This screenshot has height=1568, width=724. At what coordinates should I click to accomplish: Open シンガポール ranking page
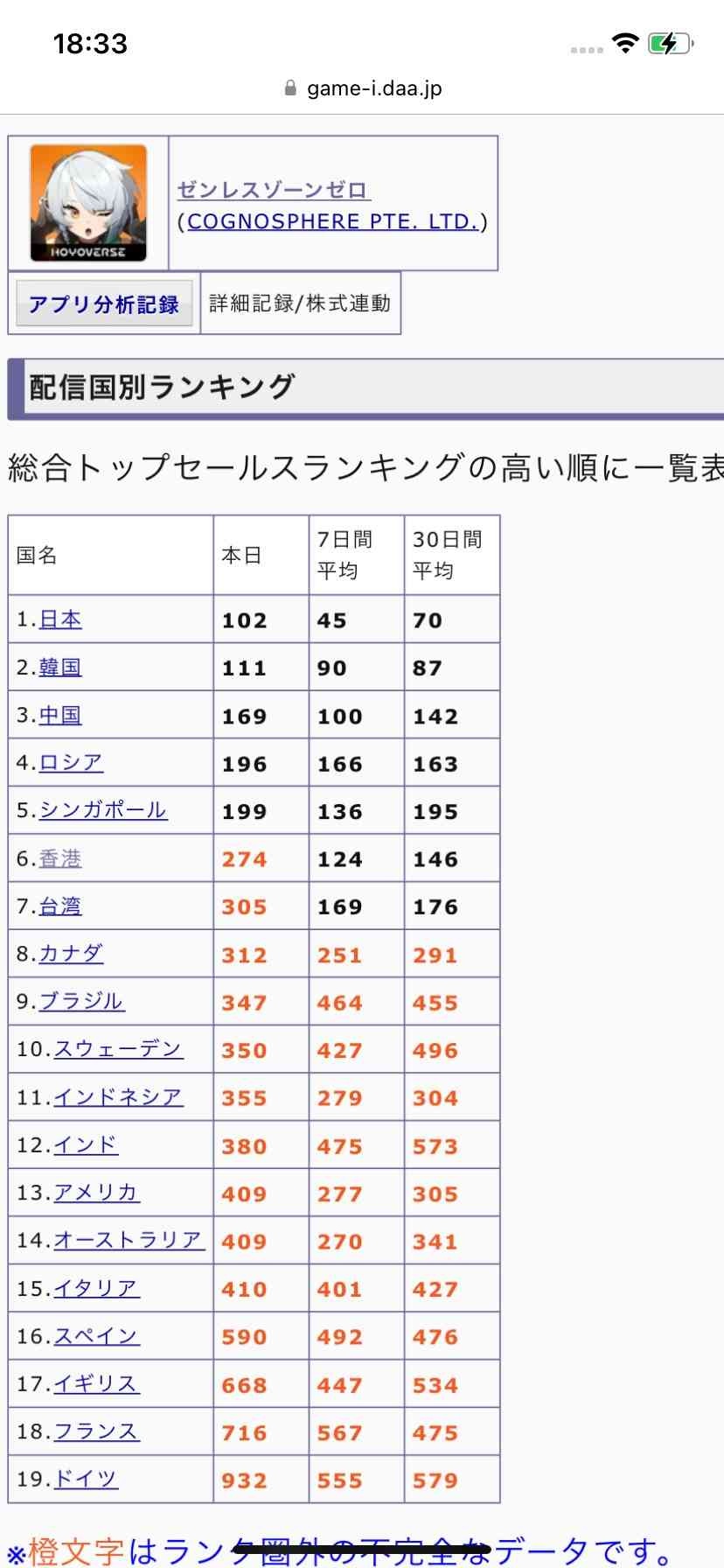102,810
